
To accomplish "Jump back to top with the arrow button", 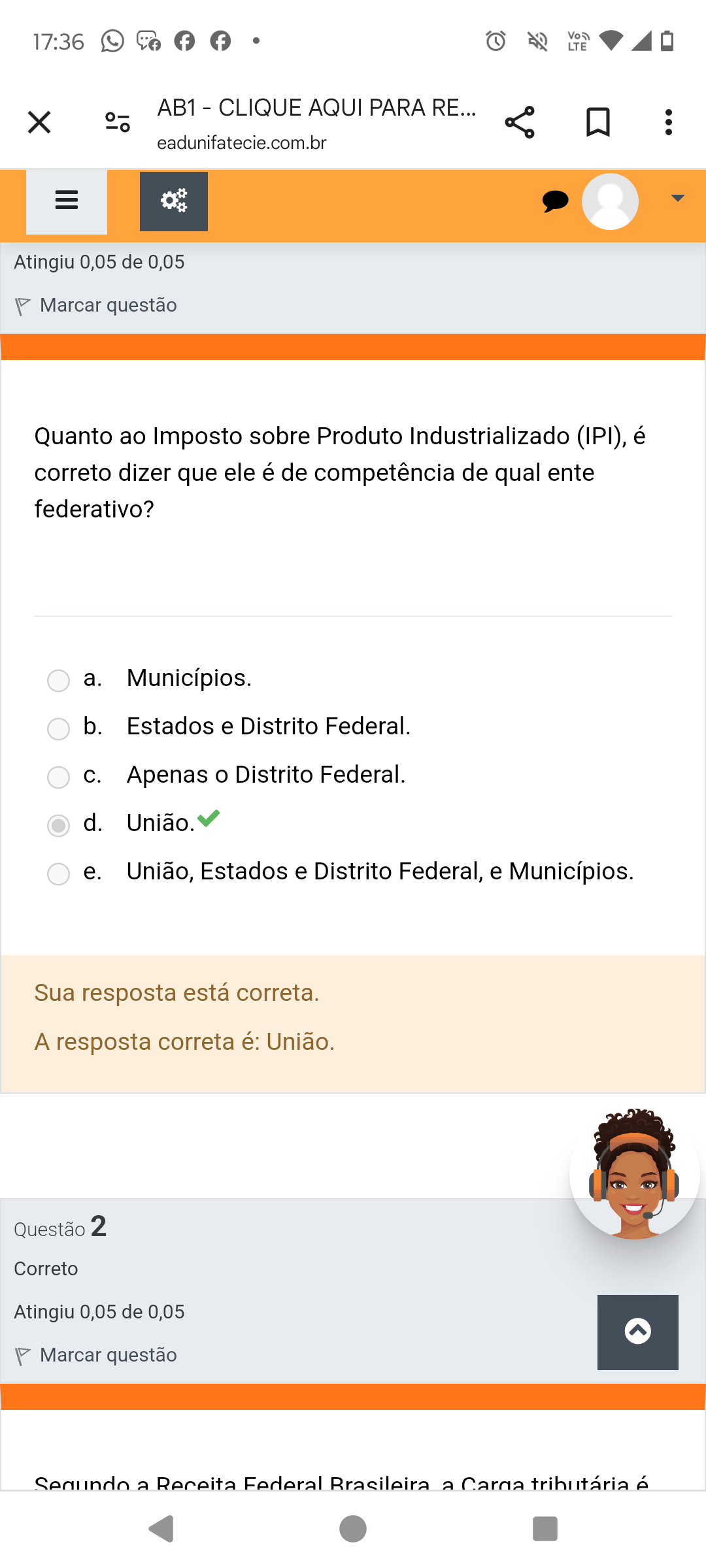I will pyautogui.click(x=637, y=1331).
